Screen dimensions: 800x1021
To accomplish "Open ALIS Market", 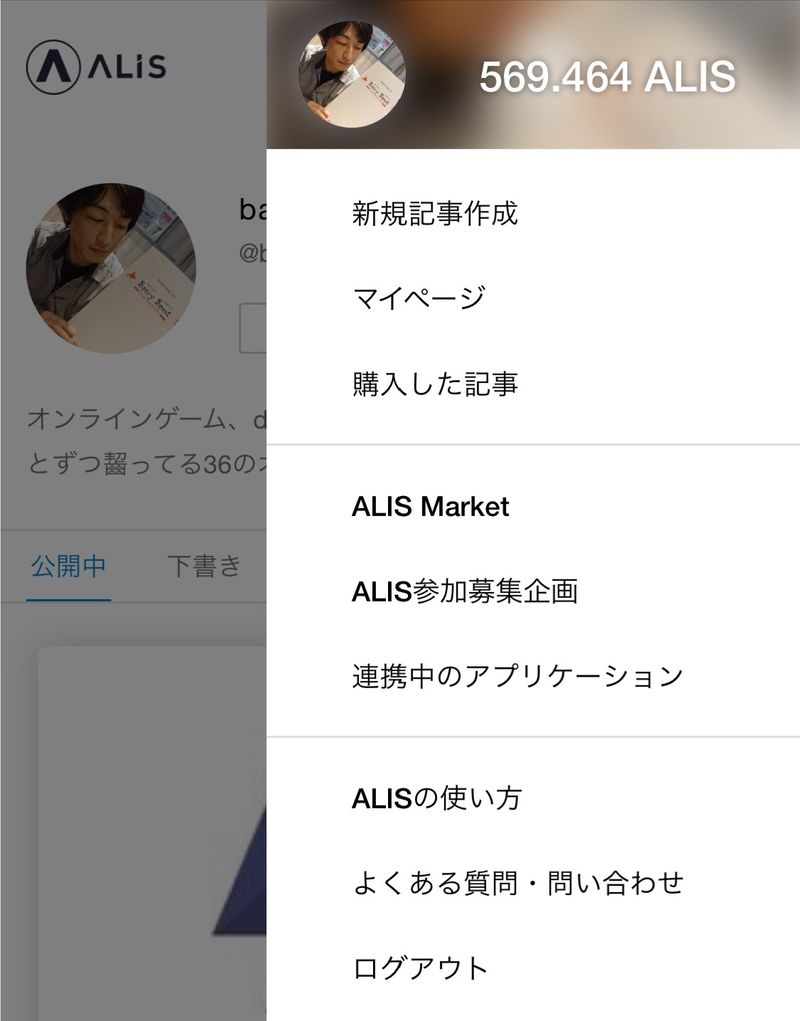I will [430, 507].
